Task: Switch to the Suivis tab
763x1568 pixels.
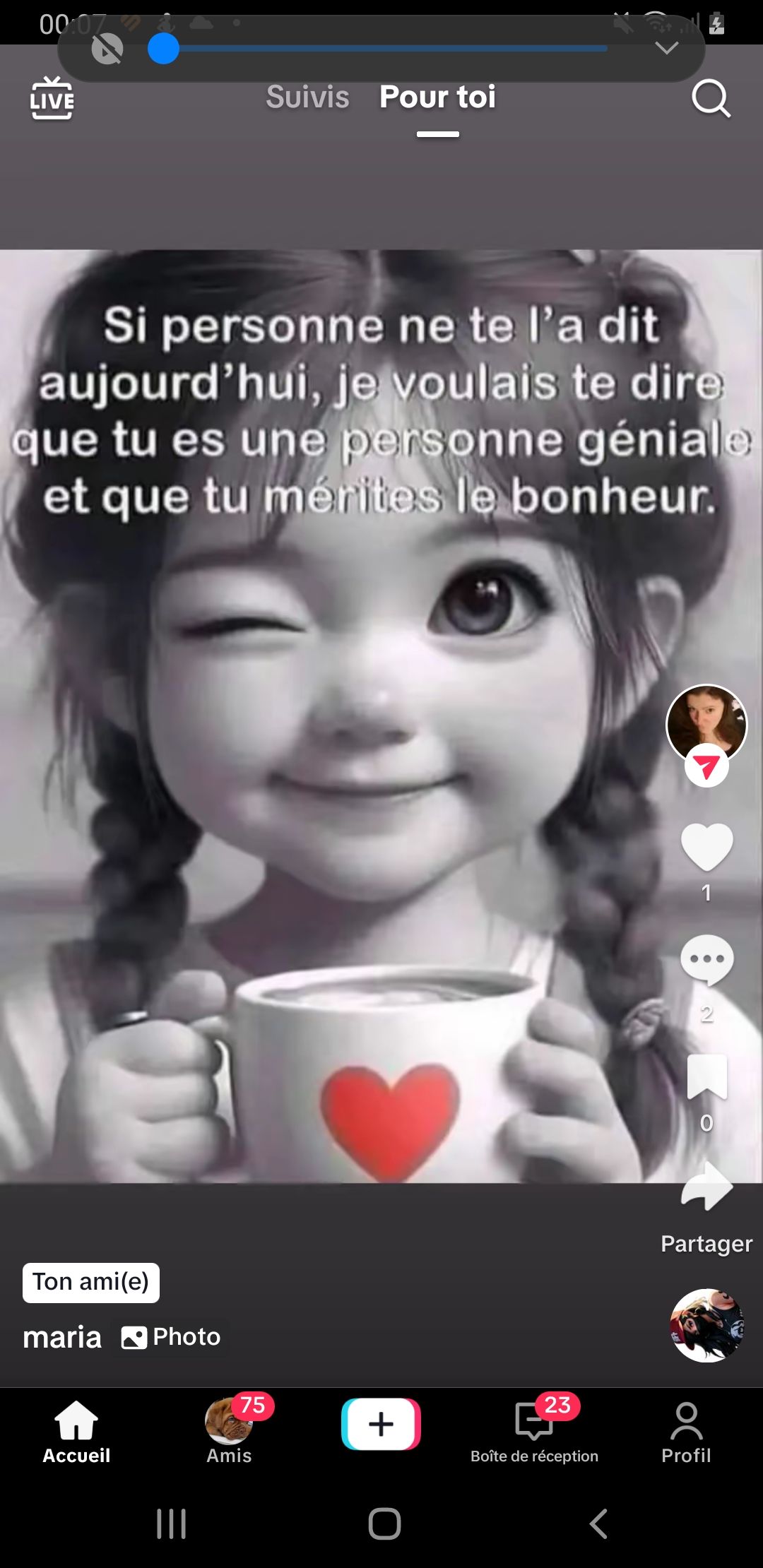Action: pos(307,97)
